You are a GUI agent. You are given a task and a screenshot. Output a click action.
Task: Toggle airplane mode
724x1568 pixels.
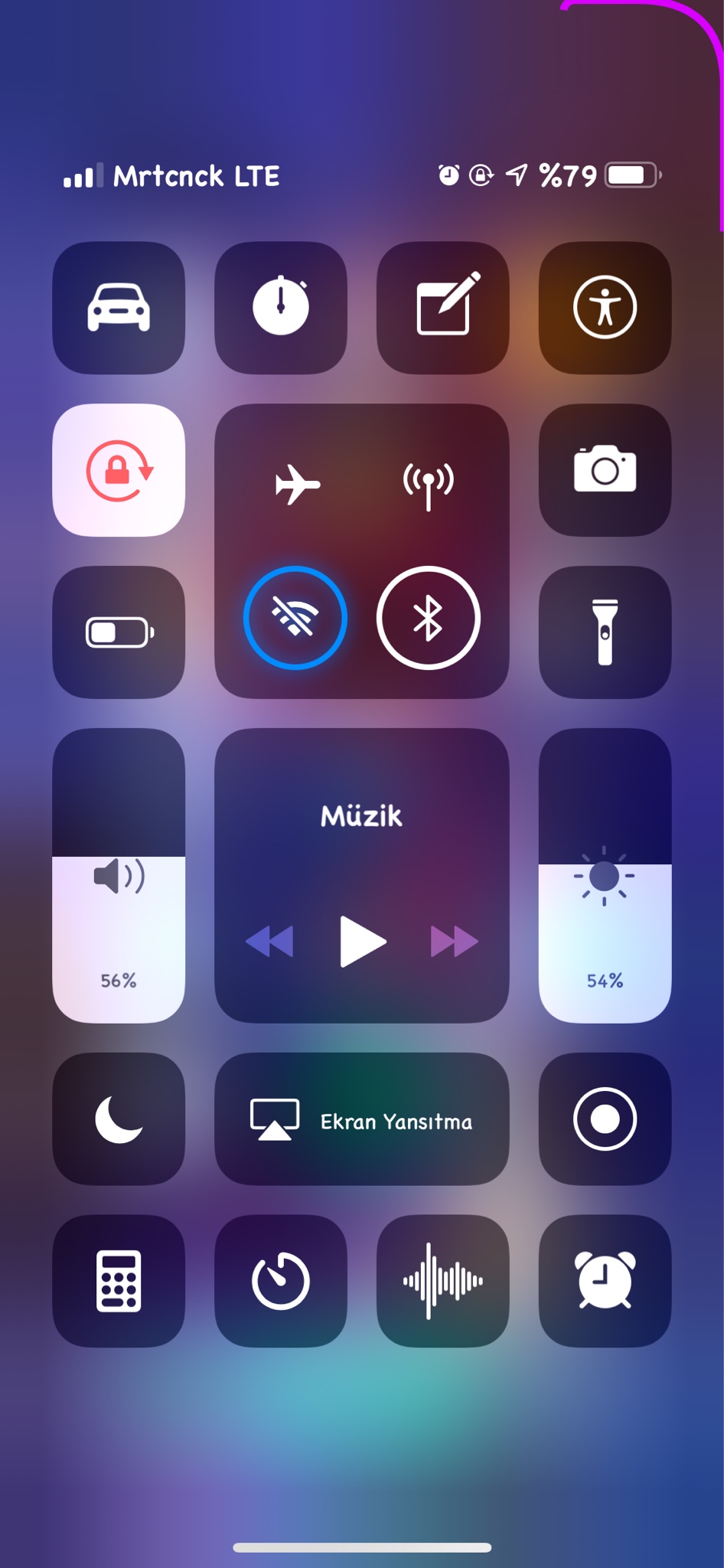297,484
